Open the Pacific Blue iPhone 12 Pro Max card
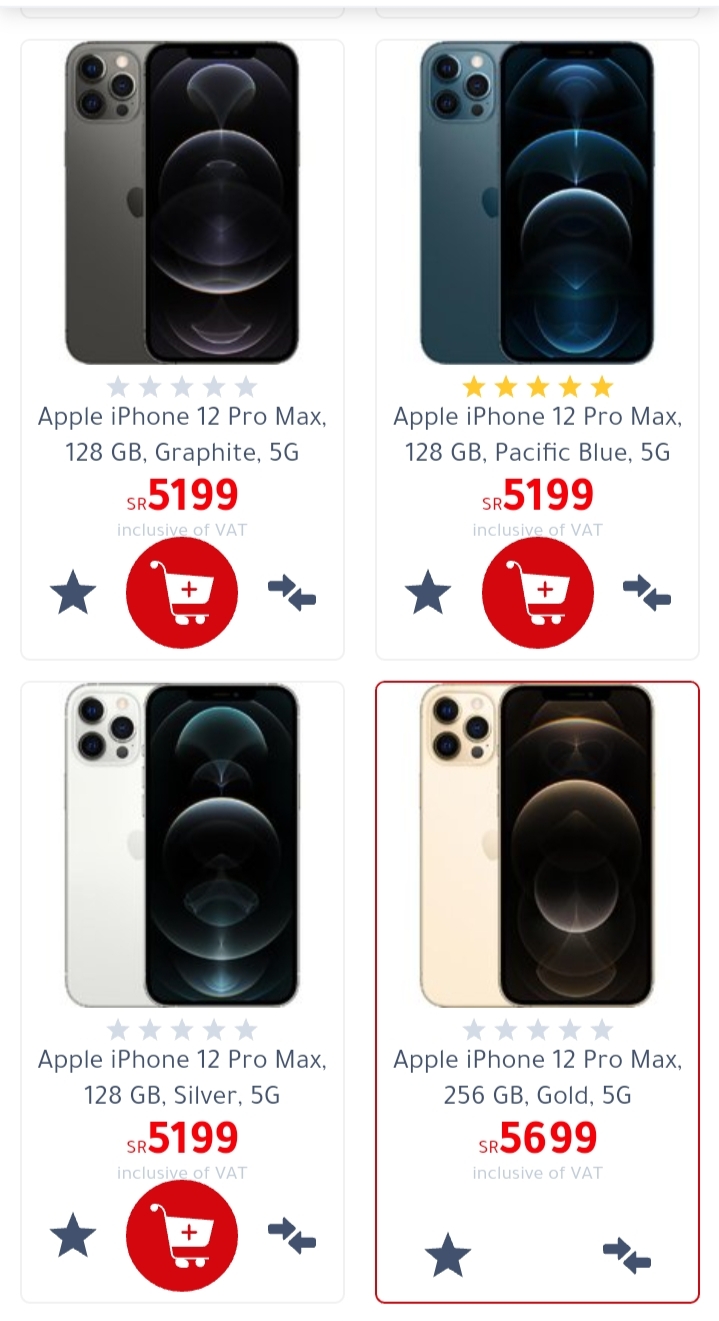Viewport: 719px width, 1321px height. point(537,350)
